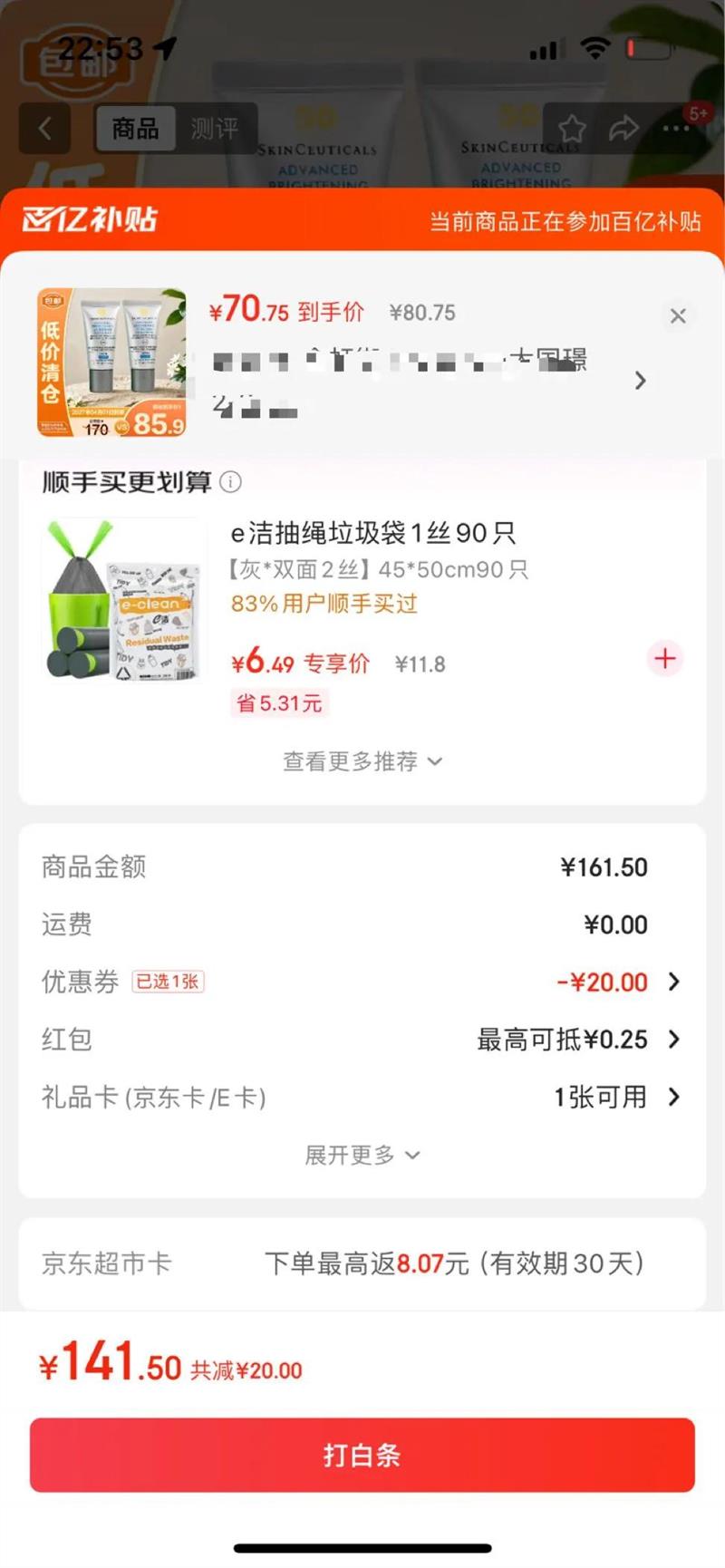Add e洁 garbage bags with the plus button
725x1568 pixels.
pyautogui.click(x=664, y=658)
